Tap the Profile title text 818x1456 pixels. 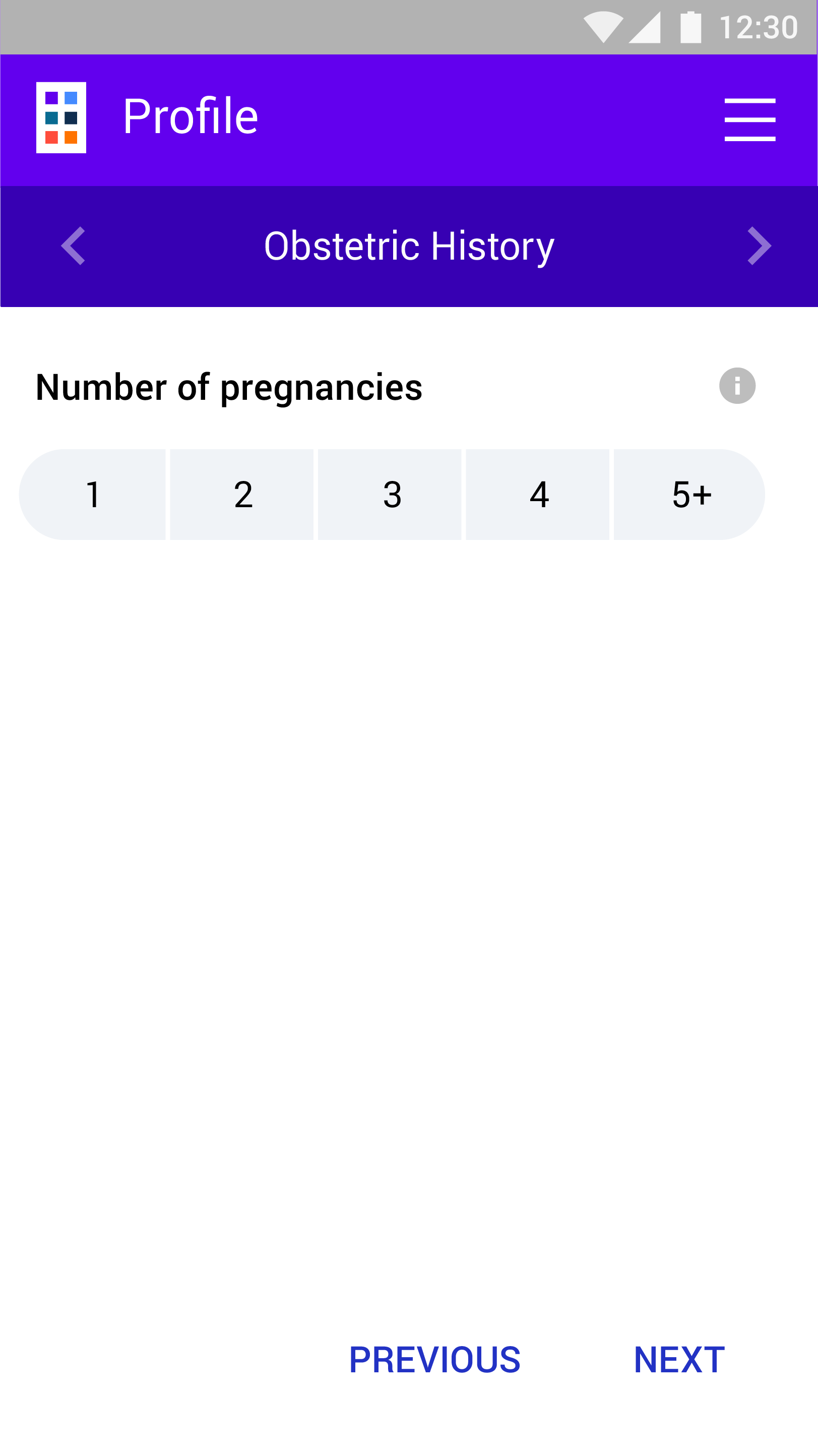(191, 115)
